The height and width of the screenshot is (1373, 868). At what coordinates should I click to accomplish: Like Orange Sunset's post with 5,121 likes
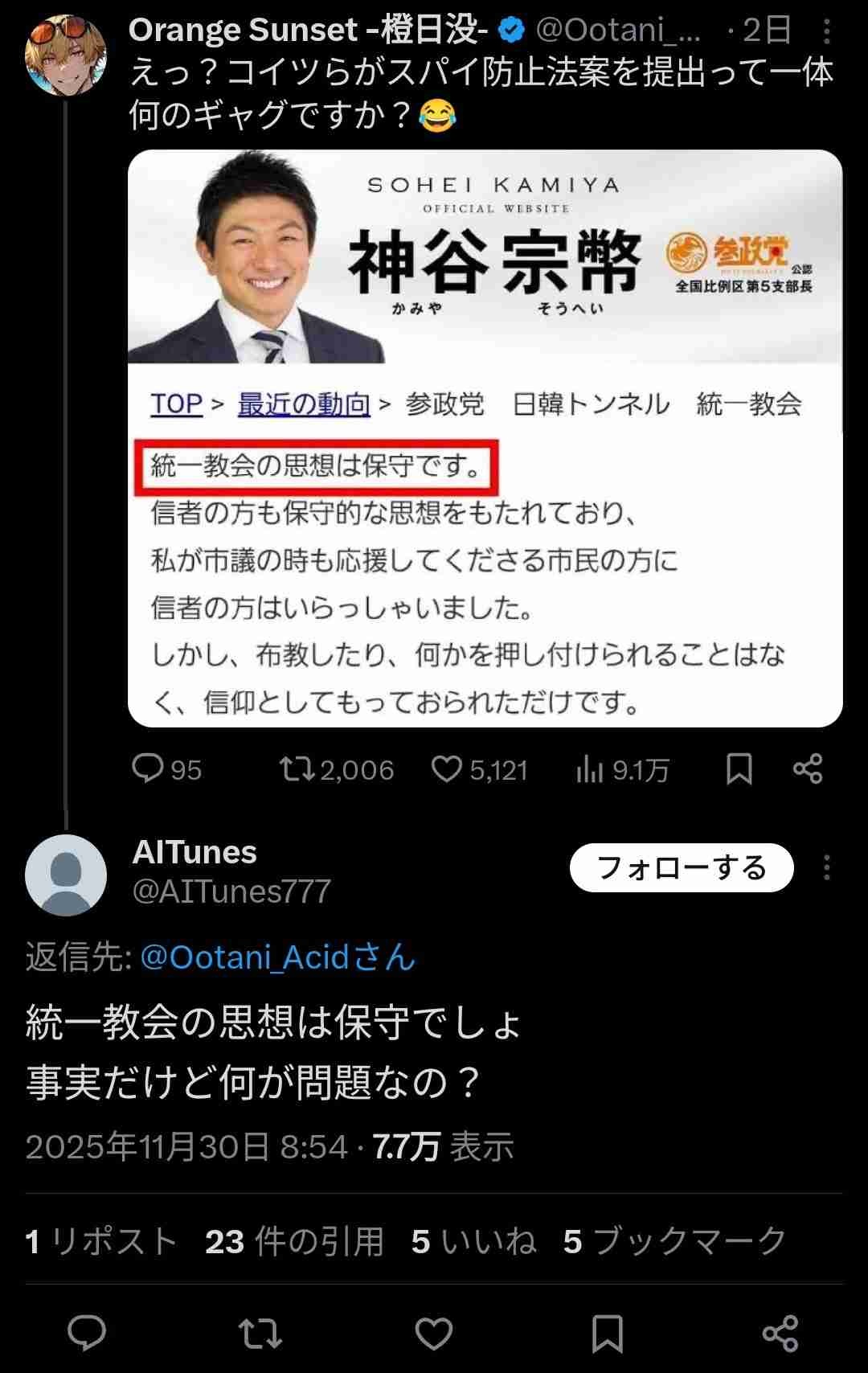tap(447, 769)
